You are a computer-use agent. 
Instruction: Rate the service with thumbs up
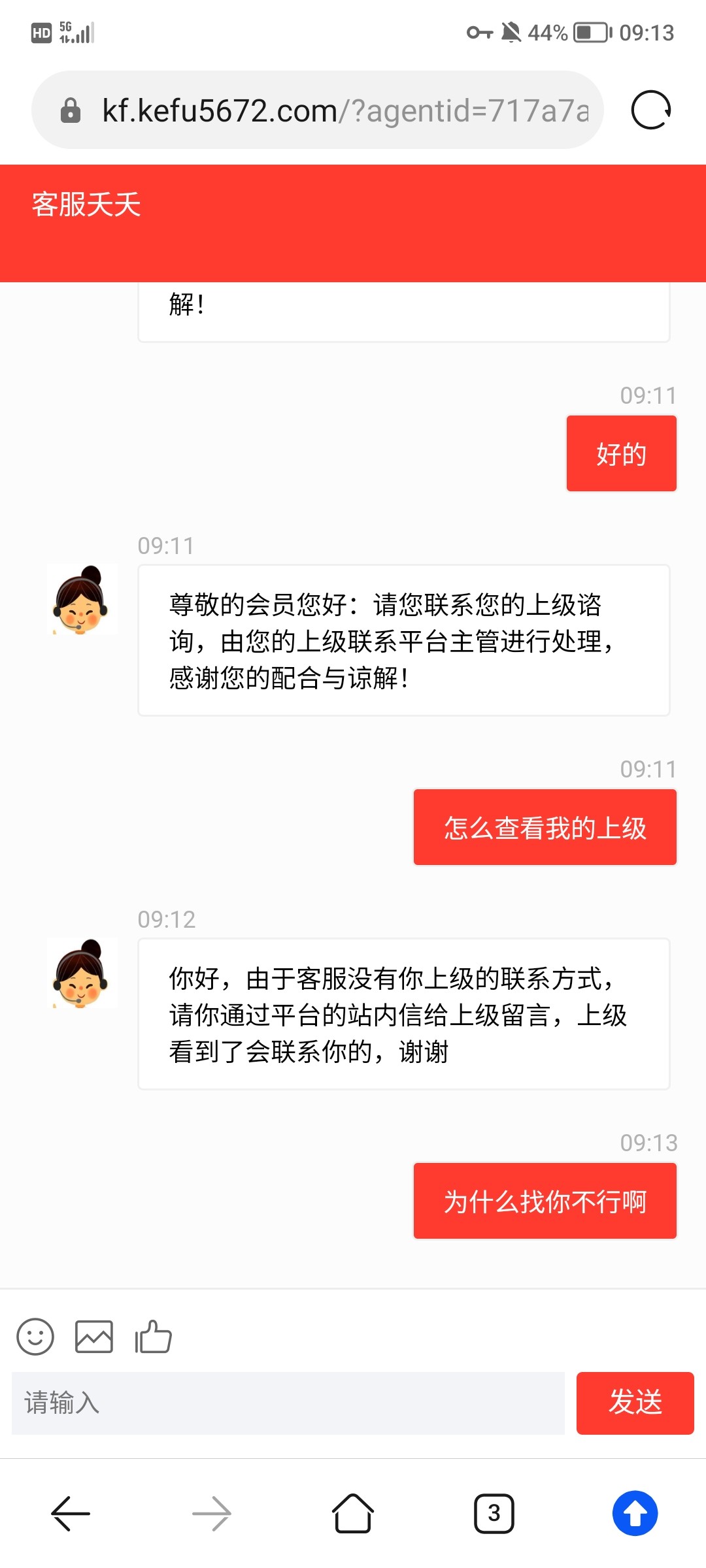tap(153, 1336)
